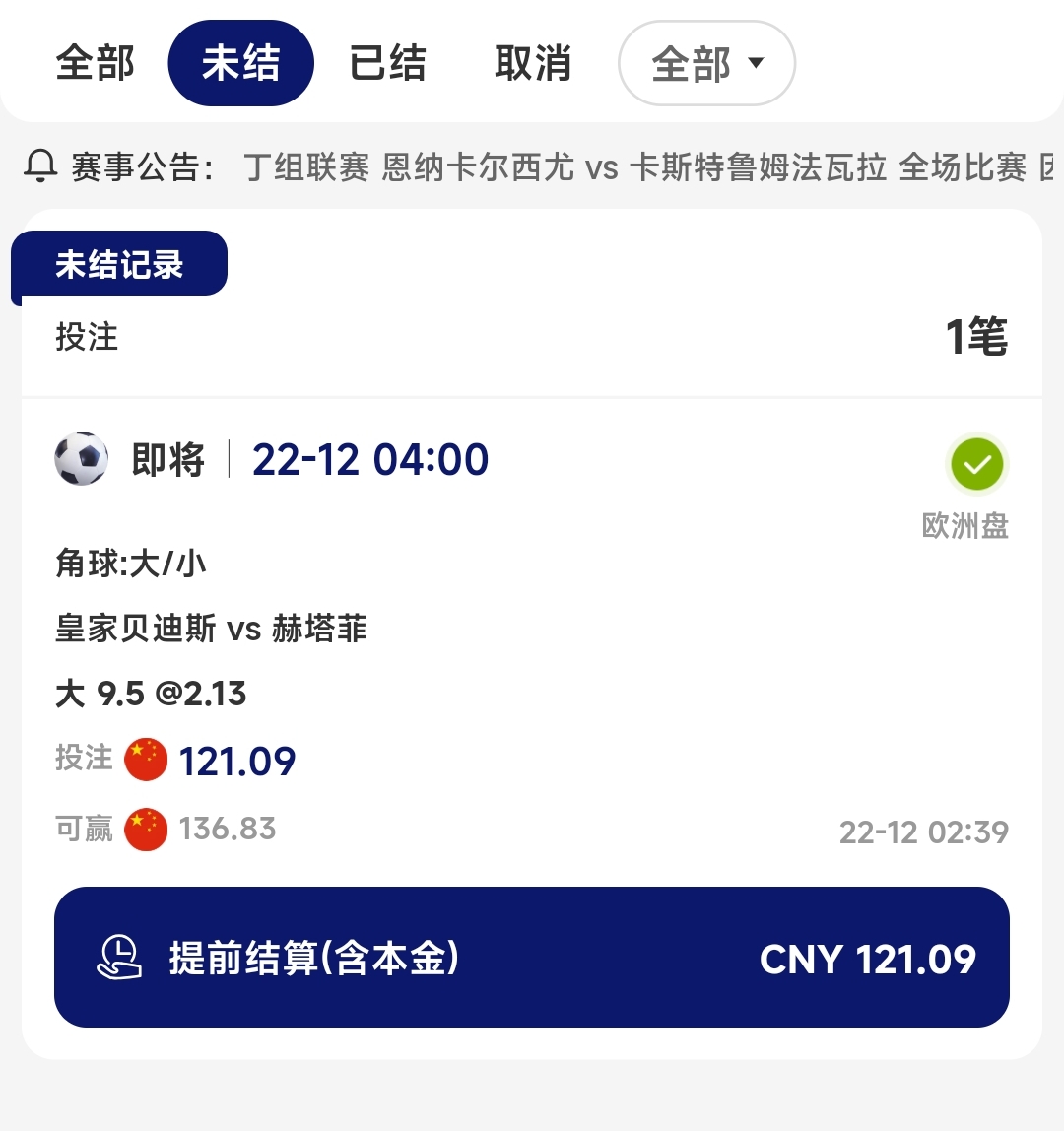Screen dimensions: 1064x1131
Task: Select the 全部 tab
Action: [96, 63]
